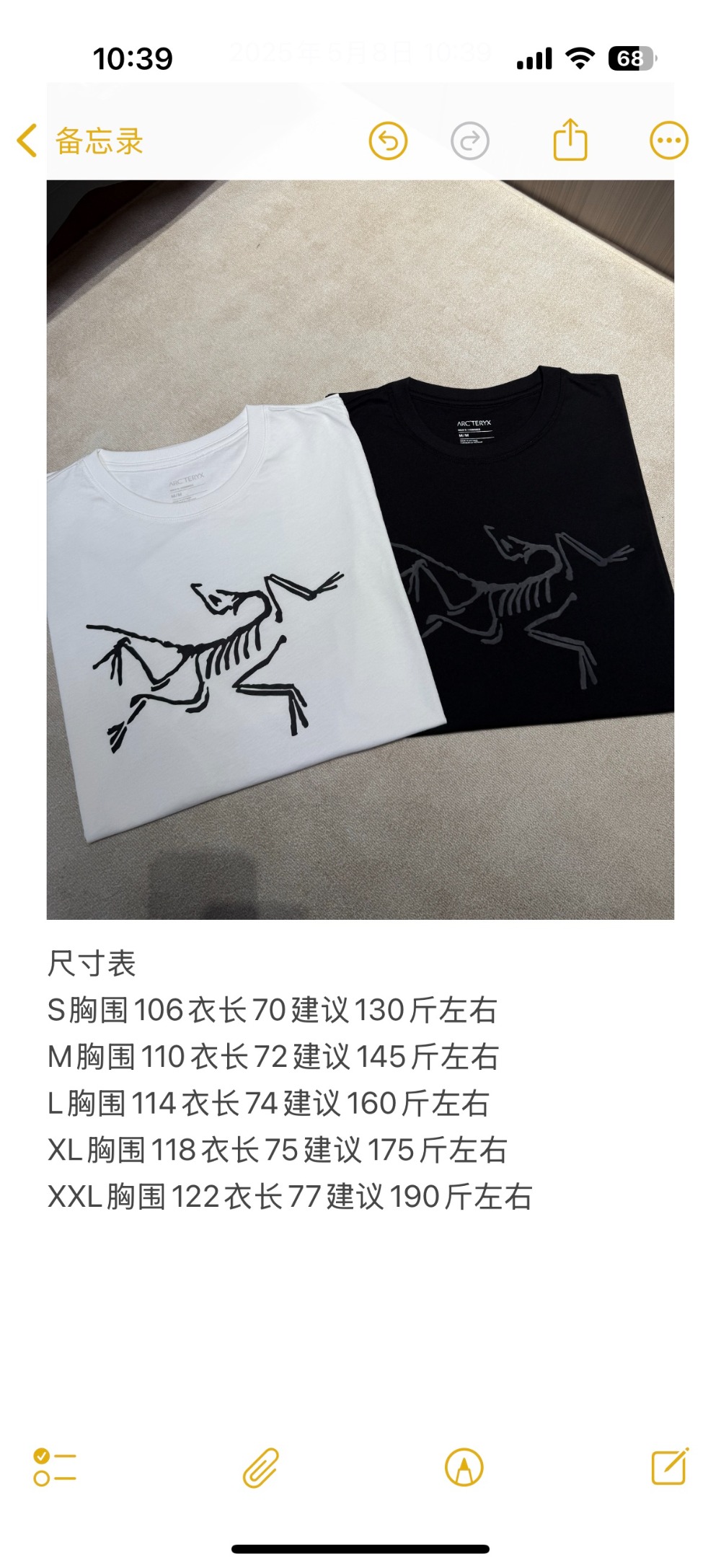
Task: Go back to 备忘录 notes list
Action: [79, 141]
